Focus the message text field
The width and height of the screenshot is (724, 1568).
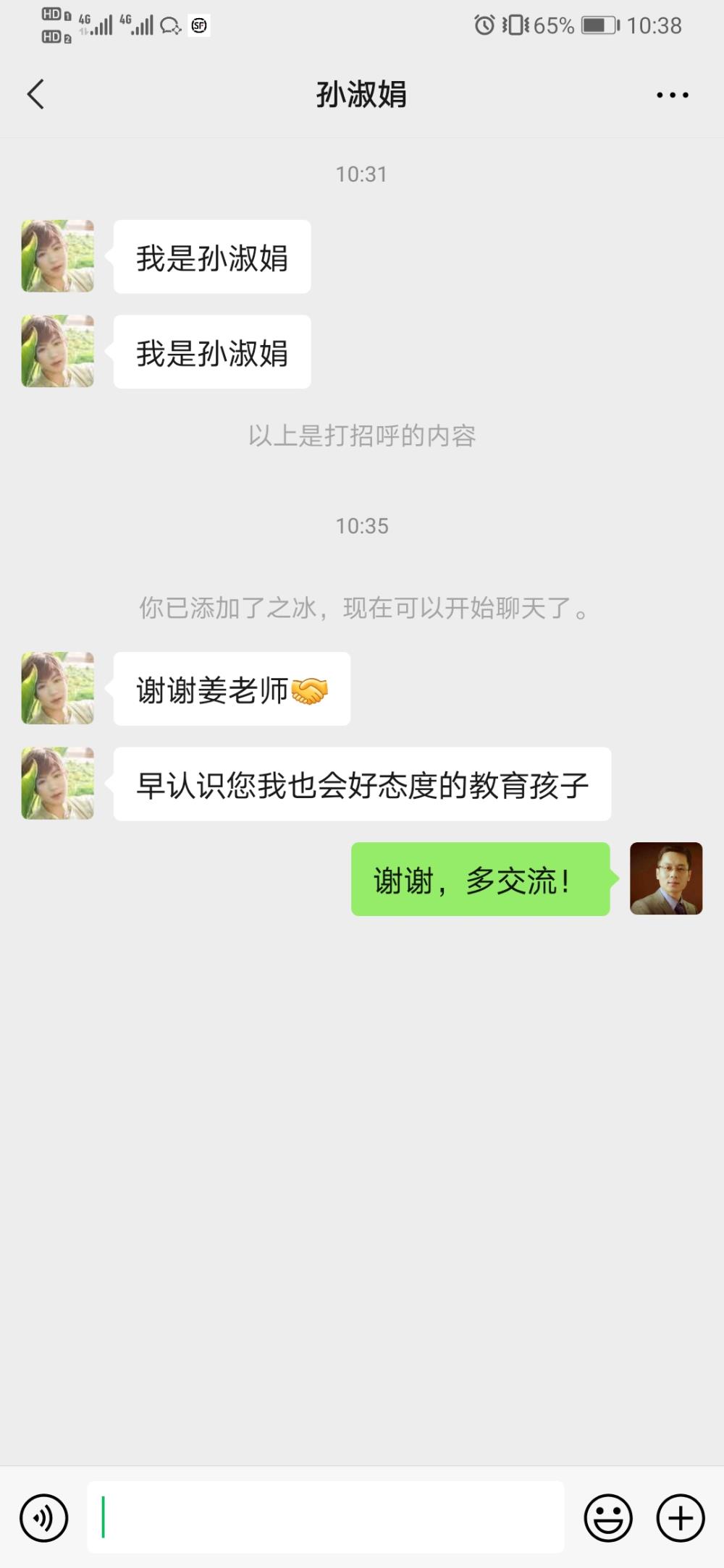[x=326, y=1517]
